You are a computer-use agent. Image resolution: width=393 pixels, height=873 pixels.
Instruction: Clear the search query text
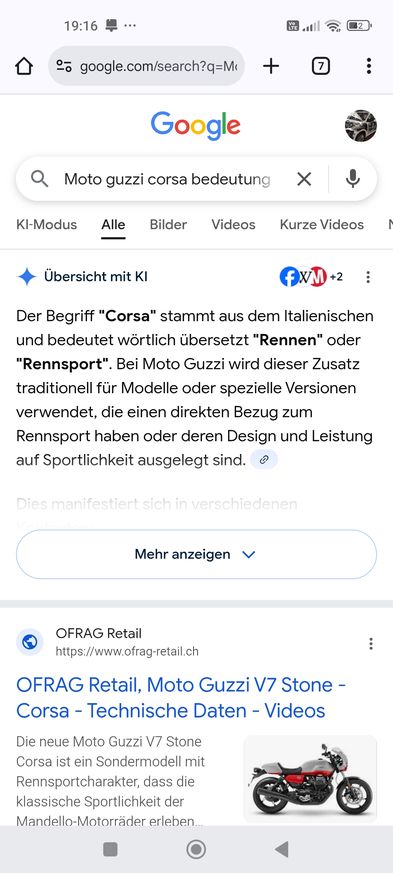coord(304,179)
